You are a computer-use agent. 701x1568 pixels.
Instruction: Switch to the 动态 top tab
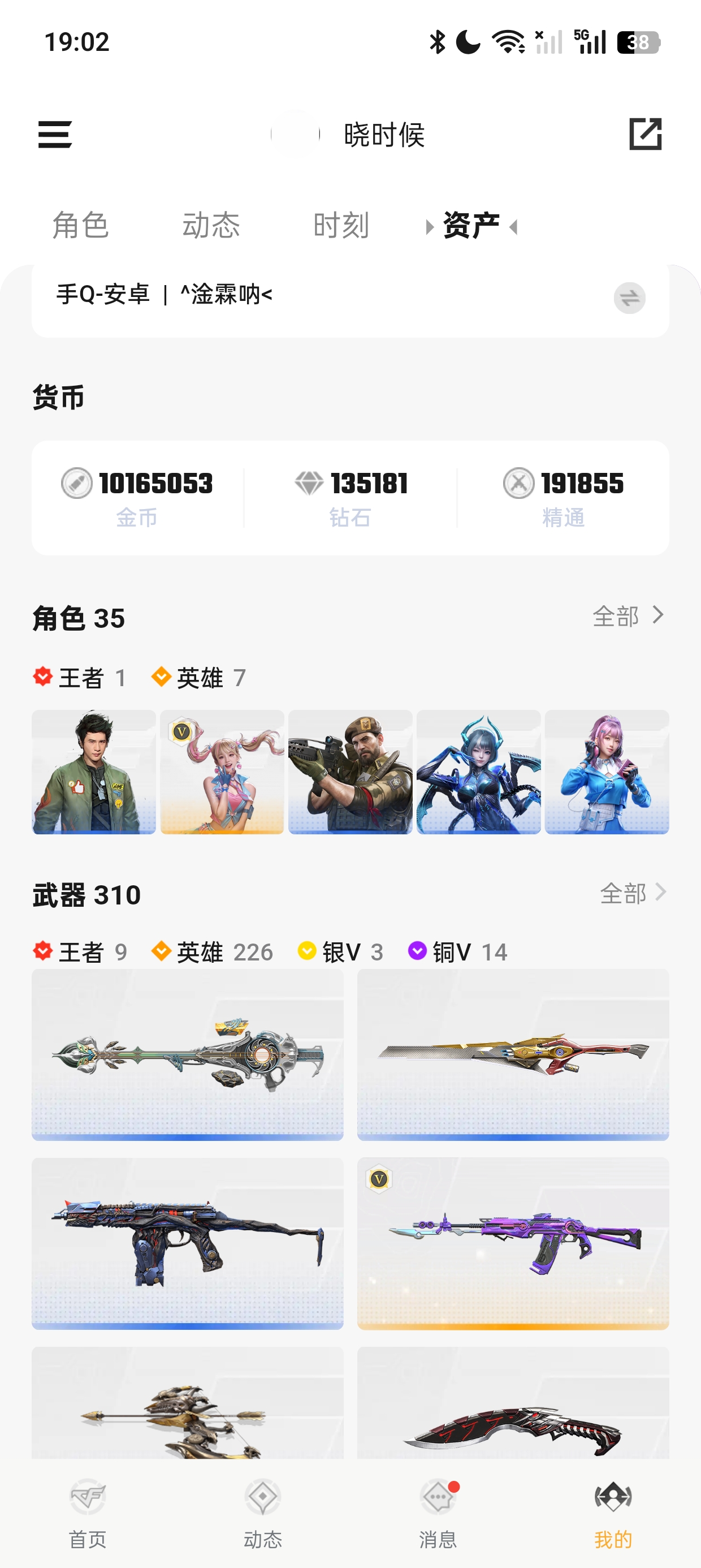(211, 226)
